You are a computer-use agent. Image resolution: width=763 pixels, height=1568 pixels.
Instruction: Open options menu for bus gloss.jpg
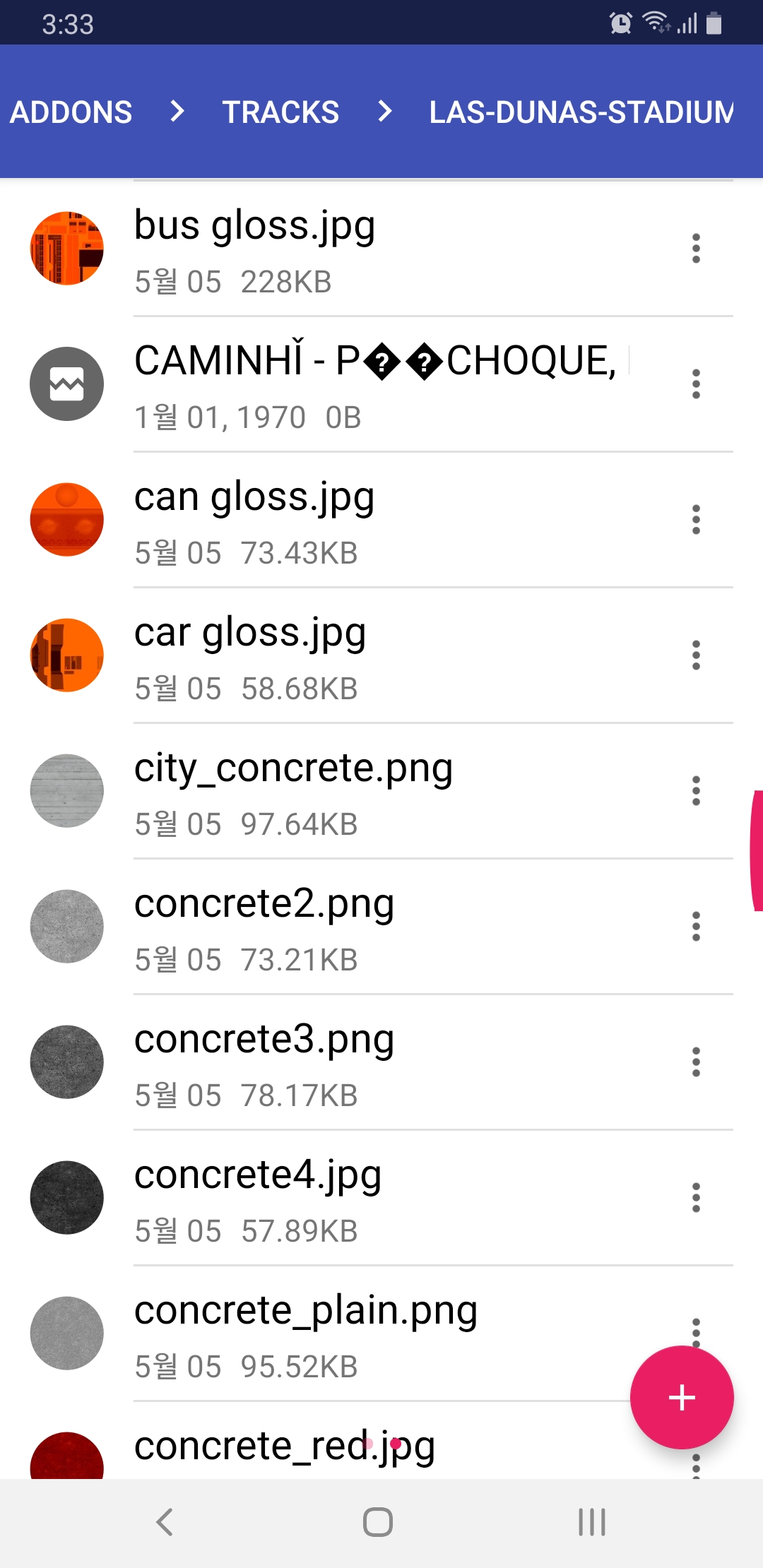click(x=696, y=249)
